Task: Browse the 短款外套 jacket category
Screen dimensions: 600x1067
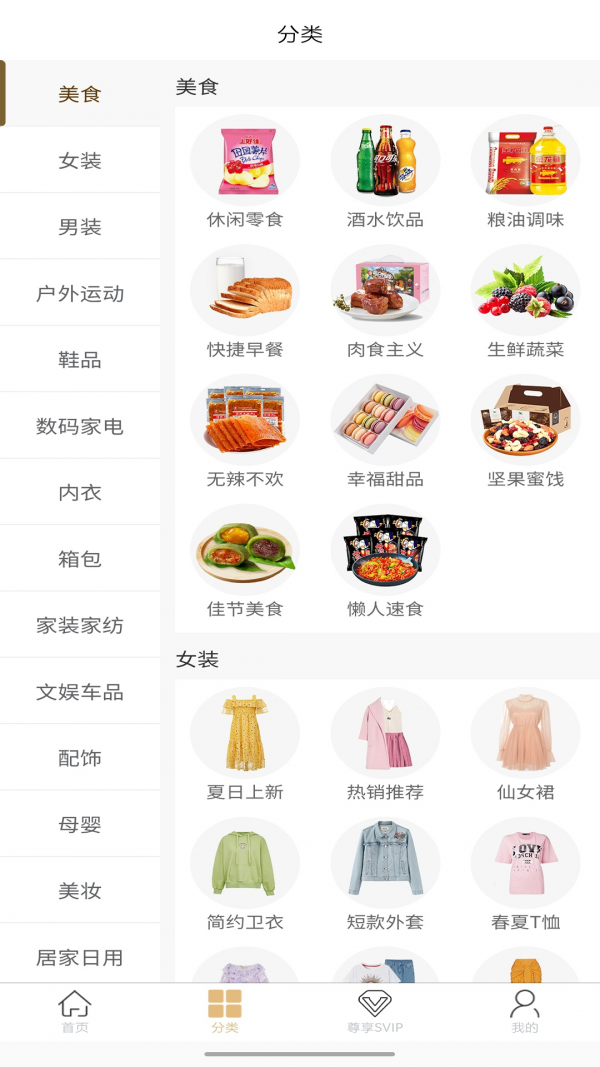Action: (x=385, y=875)
